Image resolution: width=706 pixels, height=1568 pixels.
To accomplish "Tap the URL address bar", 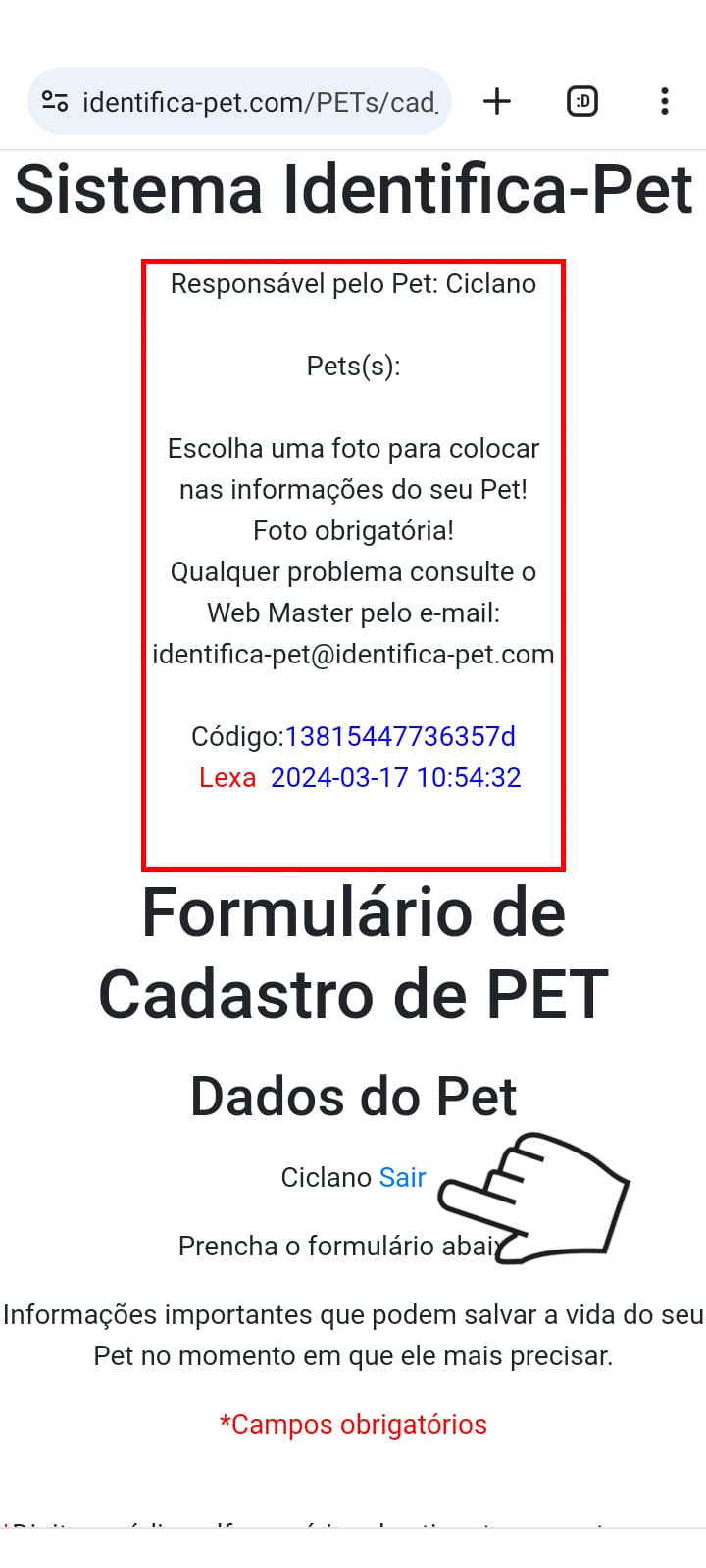I will pyautogui.click(x=260, y=102).
